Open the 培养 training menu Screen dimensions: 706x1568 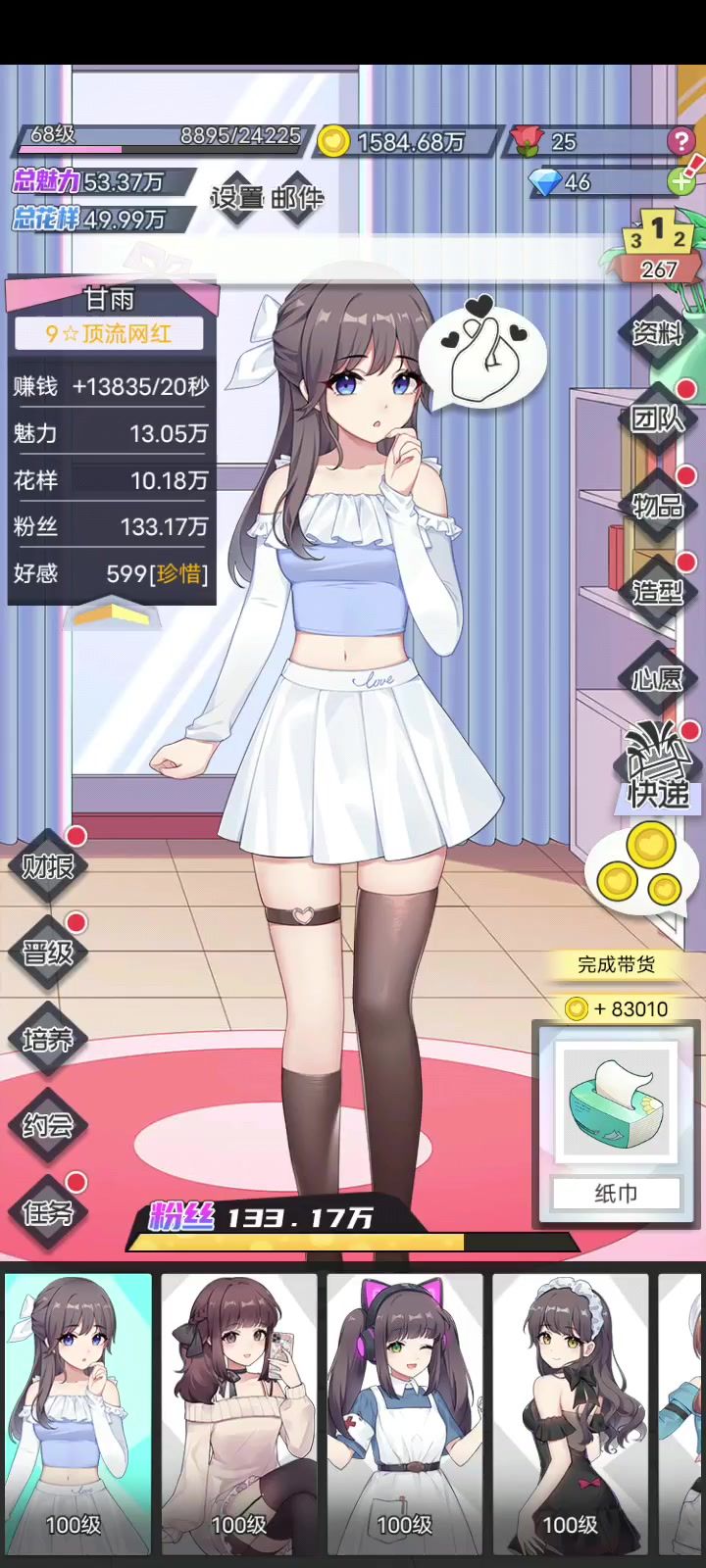point(47,1039)
